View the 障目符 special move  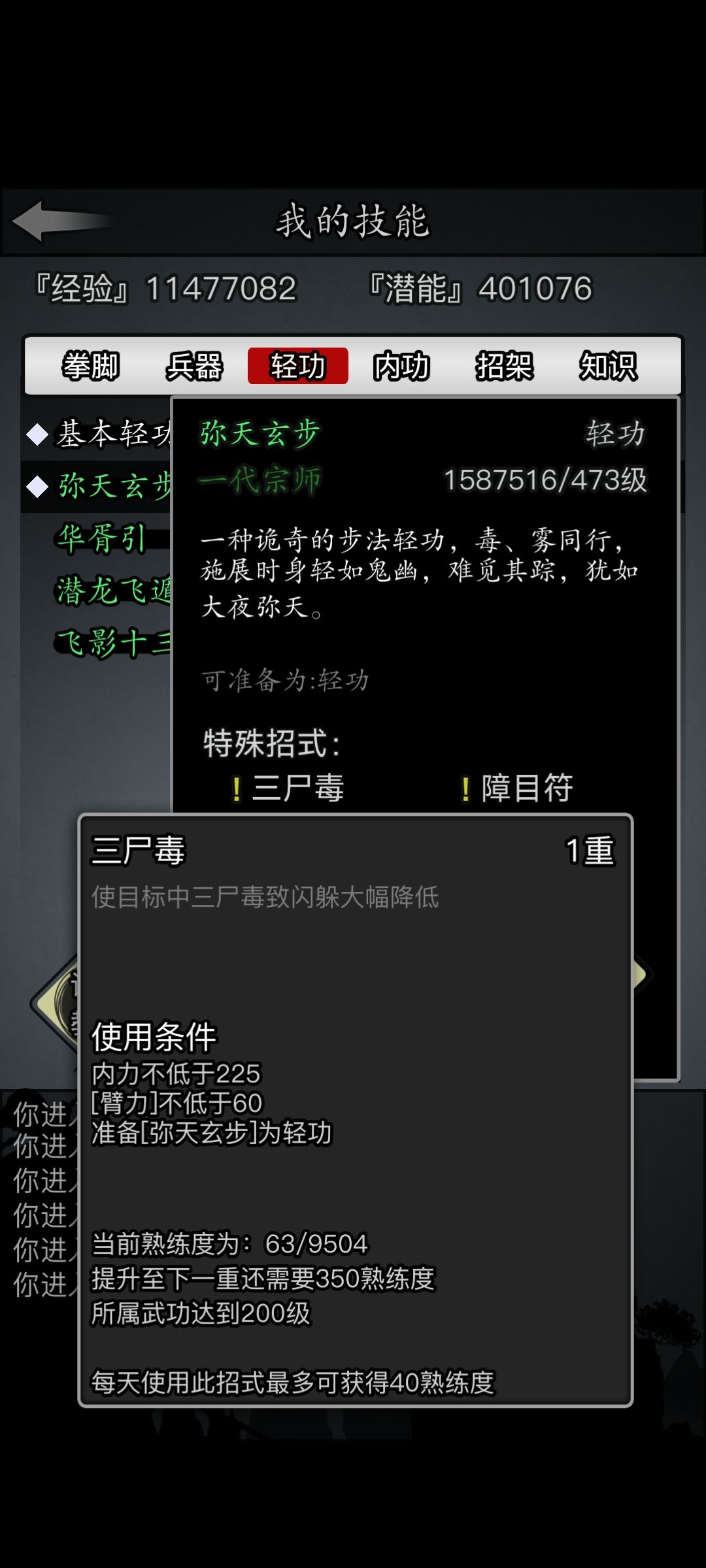tap(526, 788)
